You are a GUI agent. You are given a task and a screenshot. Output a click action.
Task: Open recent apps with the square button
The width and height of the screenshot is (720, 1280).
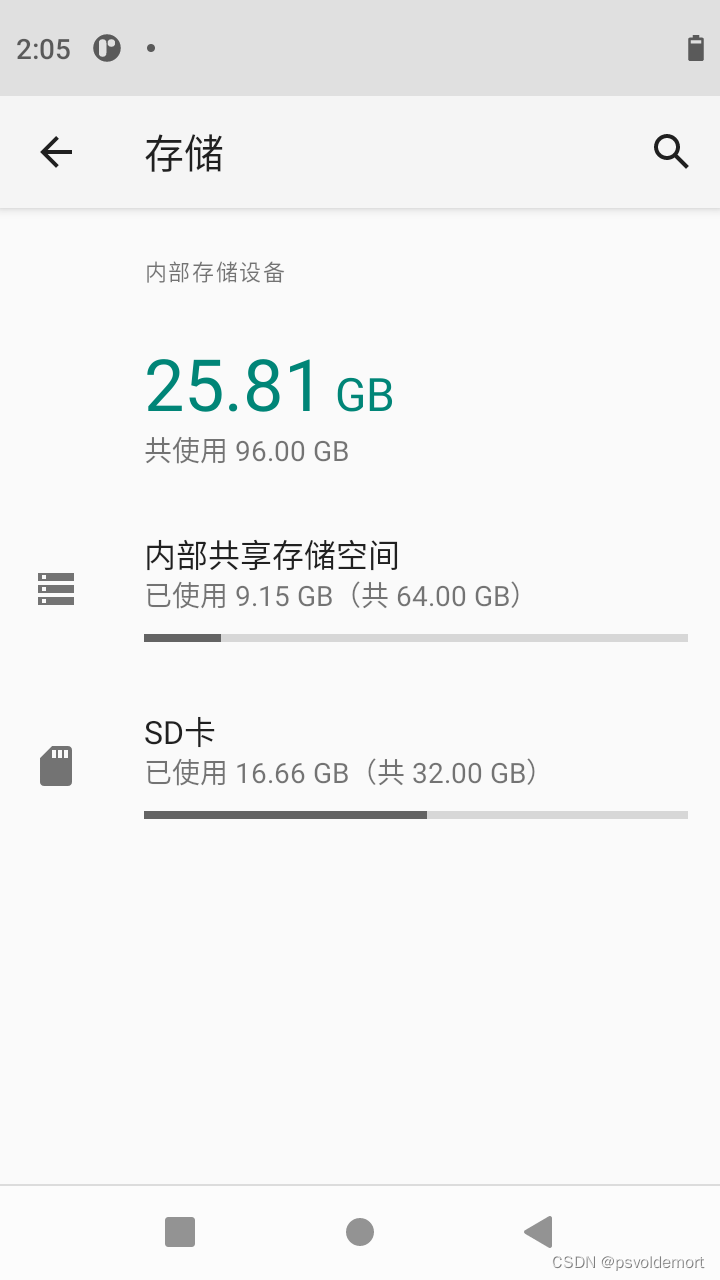tap(180, 1232)
